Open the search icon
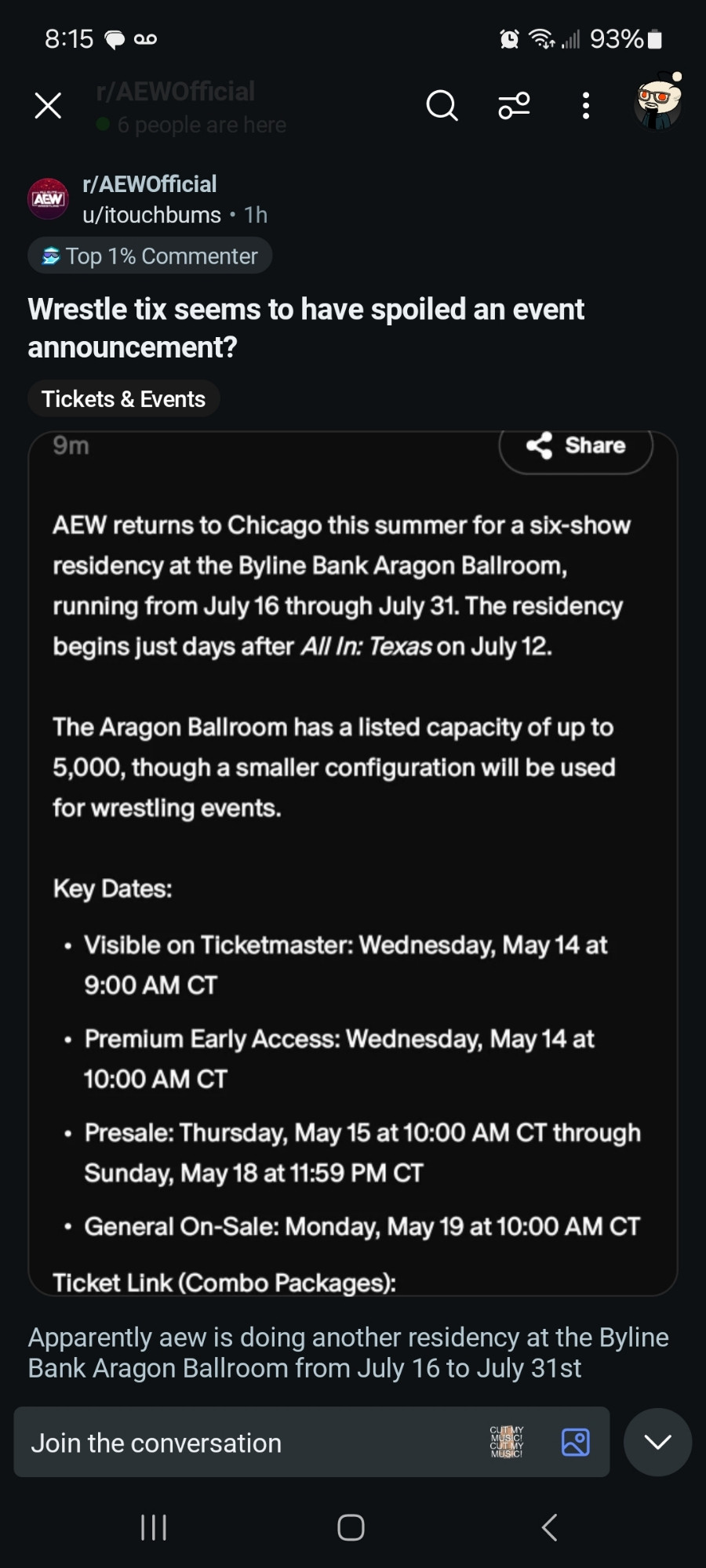The image size is (706, 1568). [442, 105]
